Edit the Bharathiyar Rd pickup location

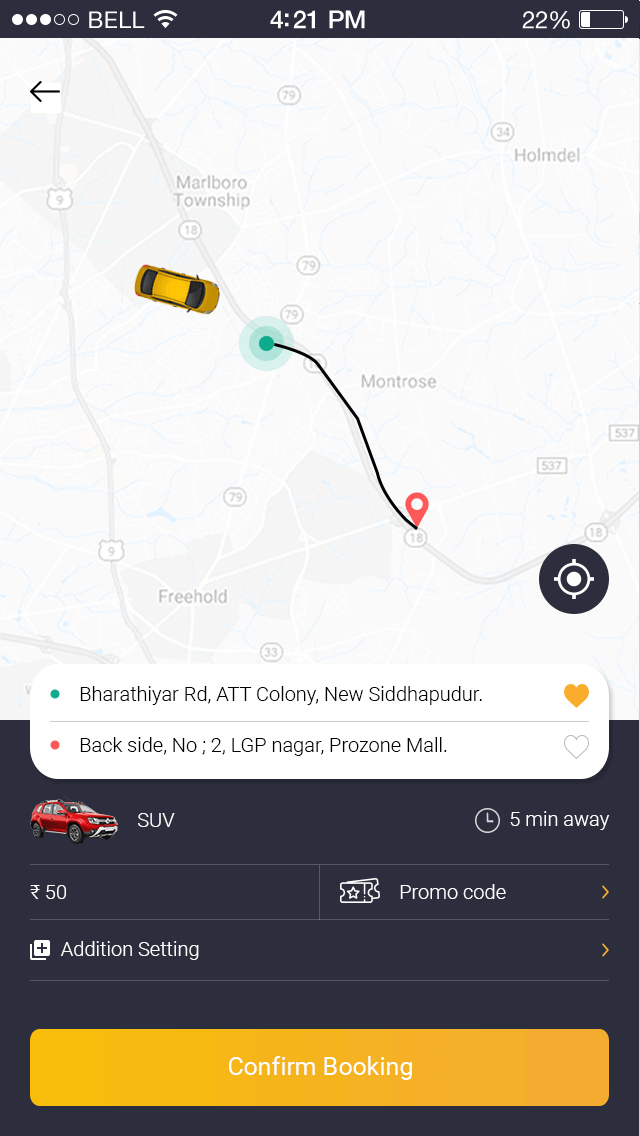point(281,694)
